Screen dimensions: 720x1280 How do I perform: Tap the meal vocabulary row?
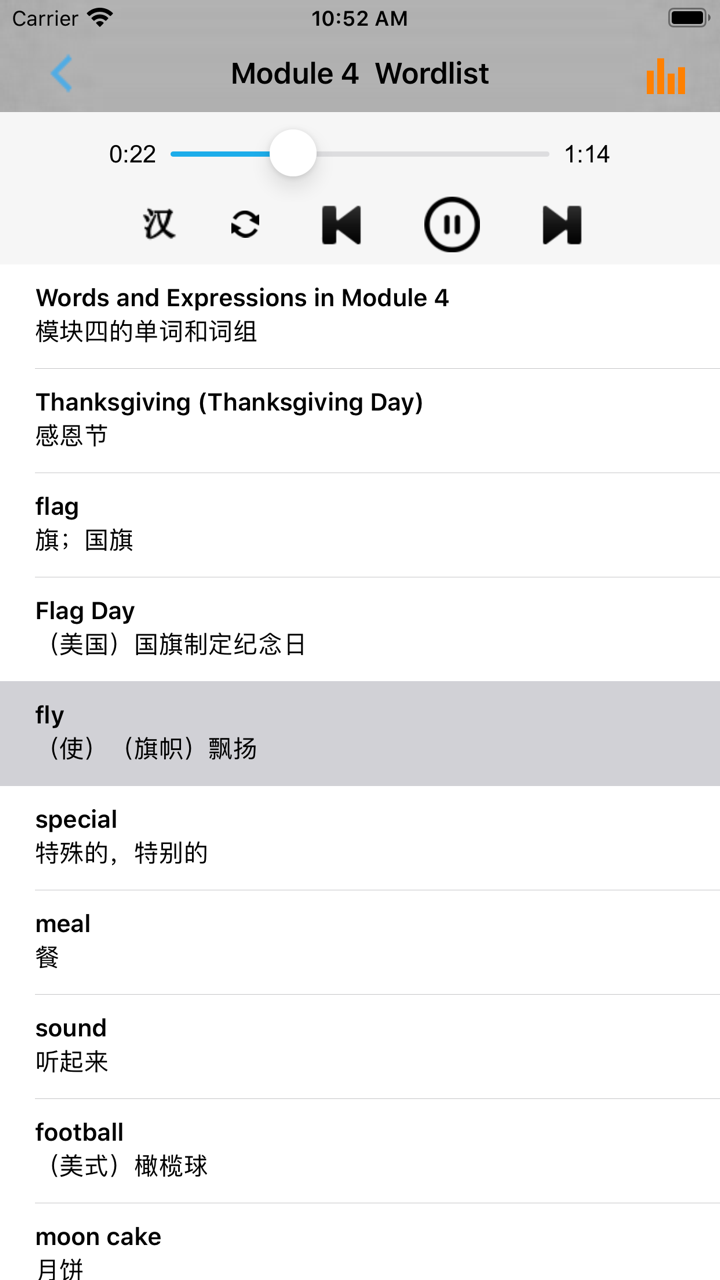[360, 940]
